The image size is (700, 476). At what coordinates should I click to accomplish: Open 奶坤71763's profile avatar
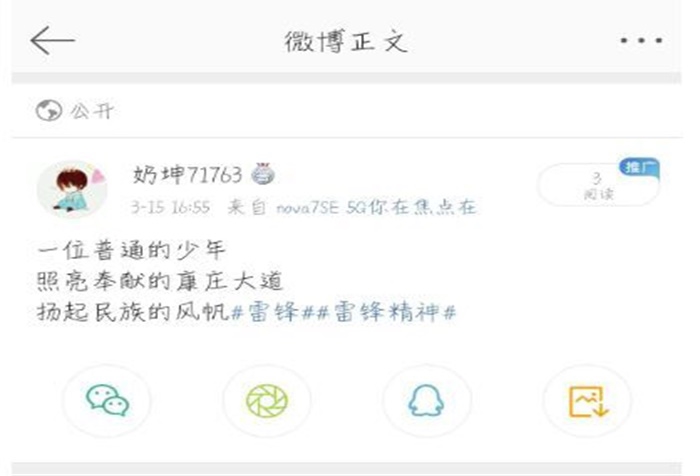[71, 187]
